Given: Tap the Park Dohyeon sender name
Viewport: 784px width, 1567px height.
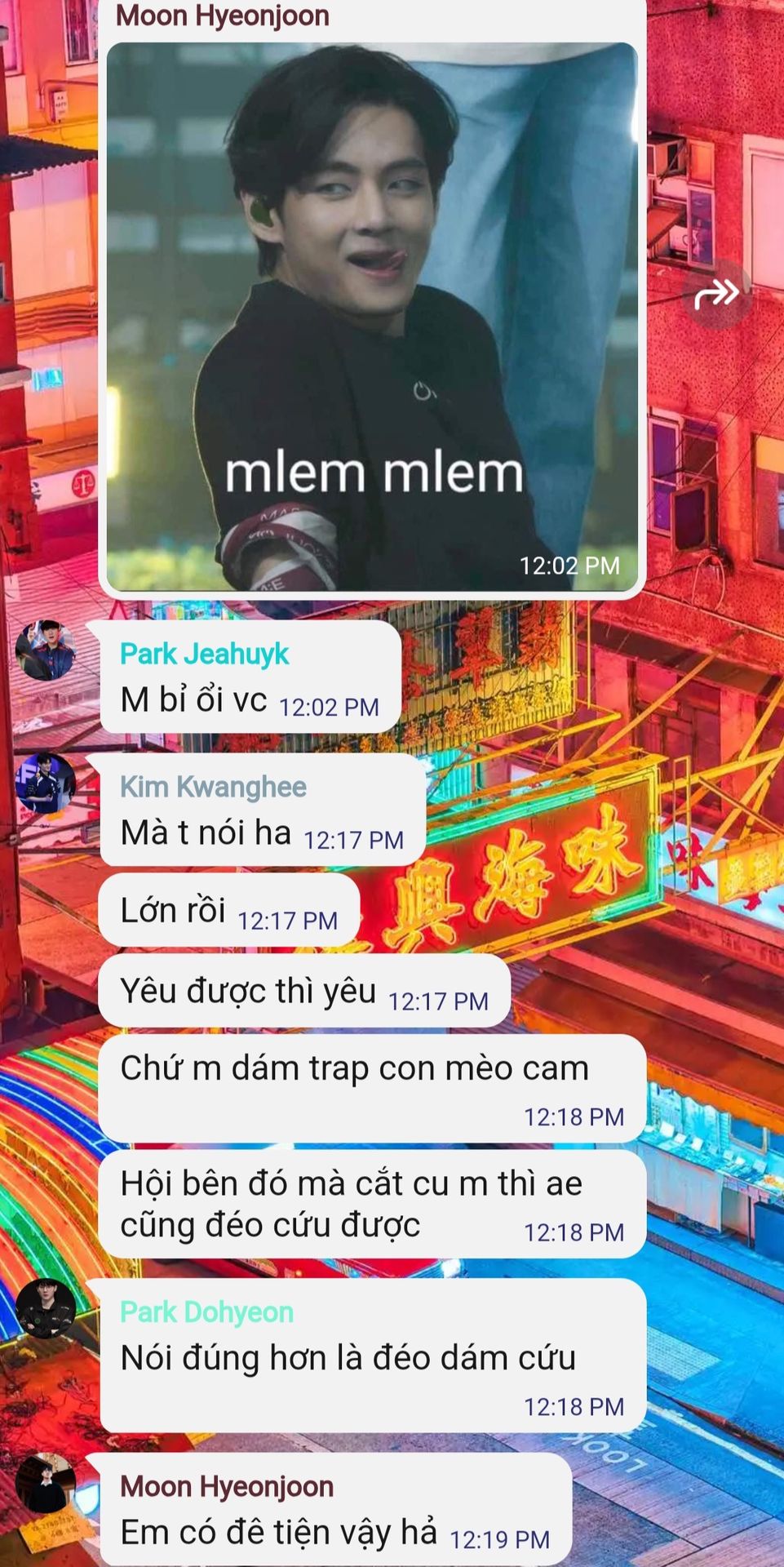Looking at the screenshot, I should tap(206, 1312).
